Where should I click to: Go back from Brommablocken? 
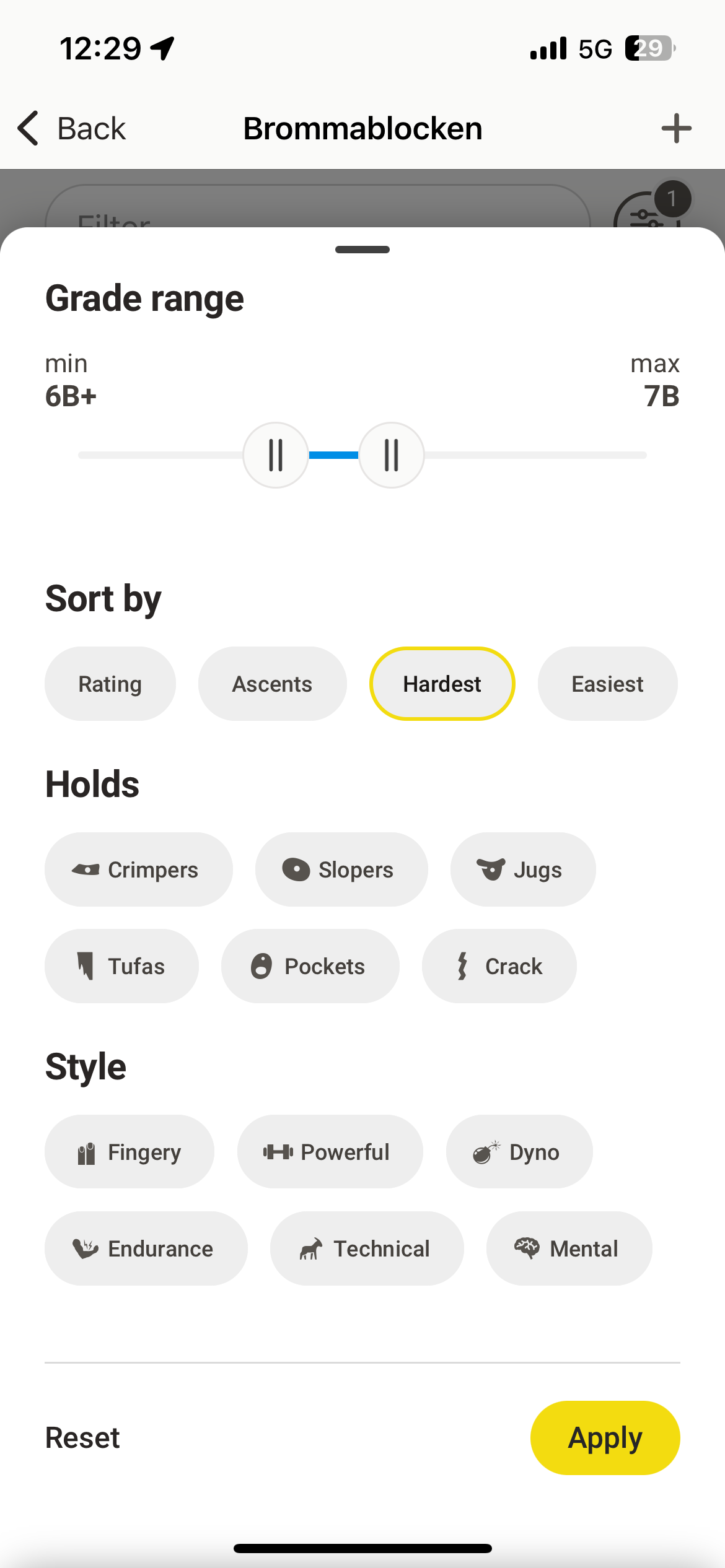pyautogui.click(x=71, y=129)
